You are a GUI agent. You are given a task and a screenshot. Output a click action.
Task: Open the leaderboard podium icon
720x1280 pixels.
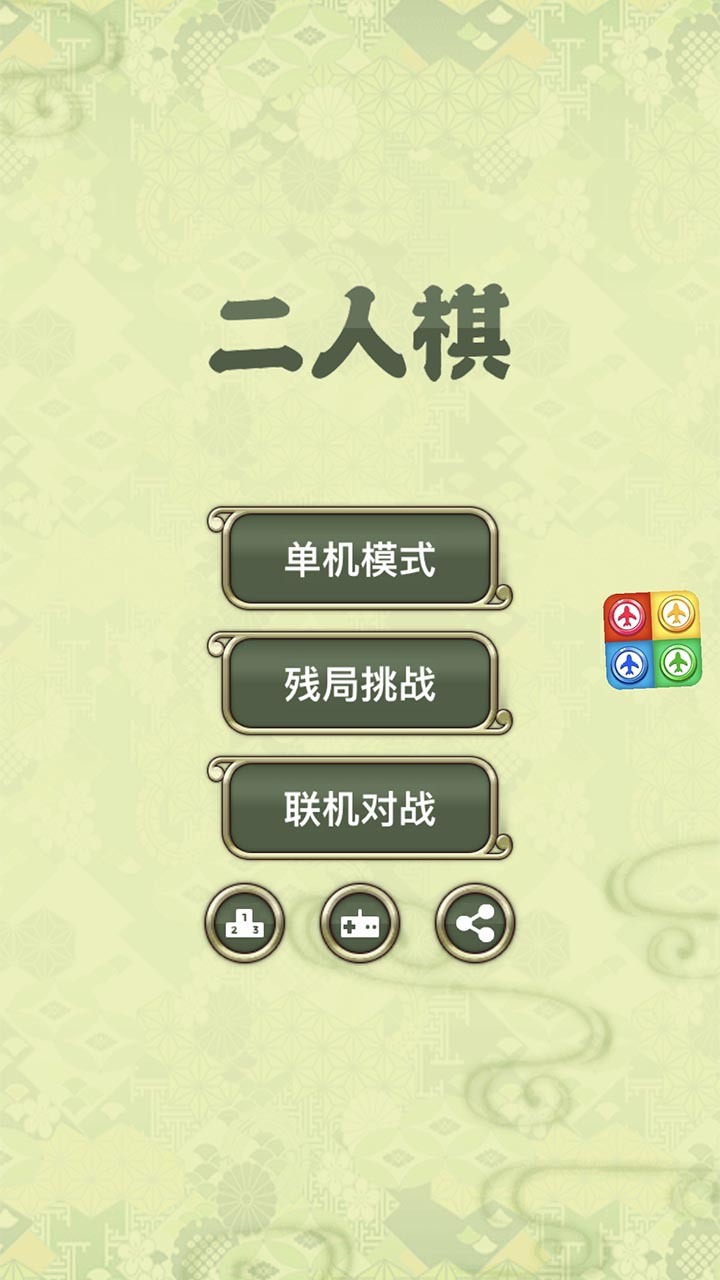click(245, 923)
